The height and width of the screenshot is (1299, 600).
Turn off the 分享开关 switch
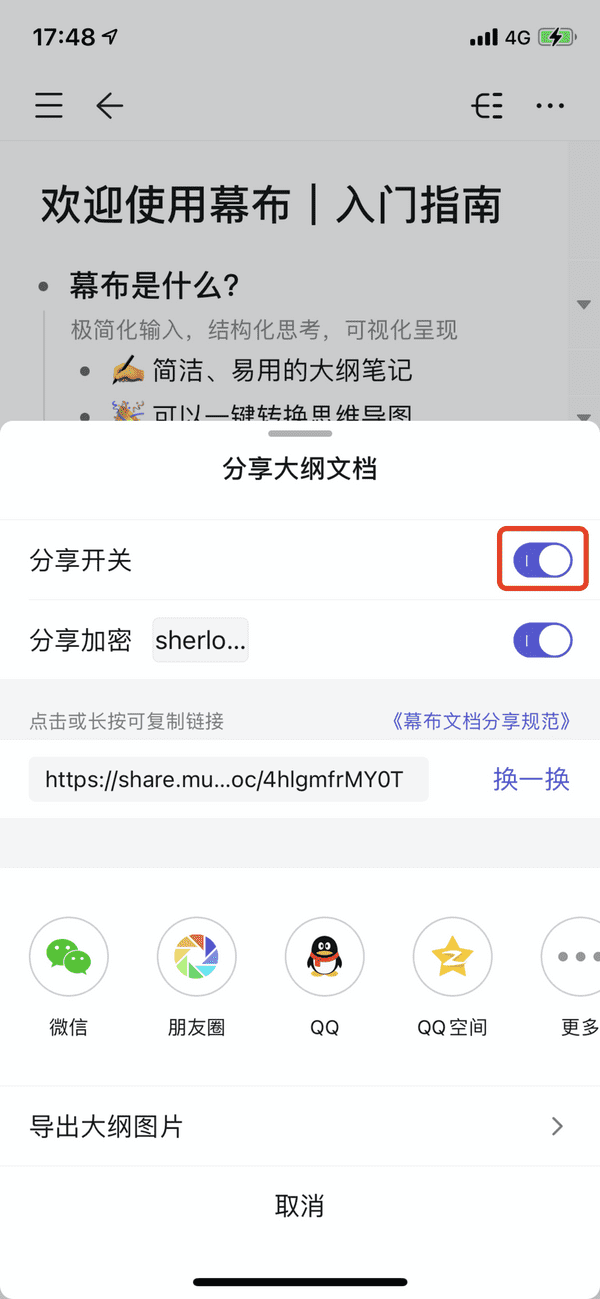543,560
